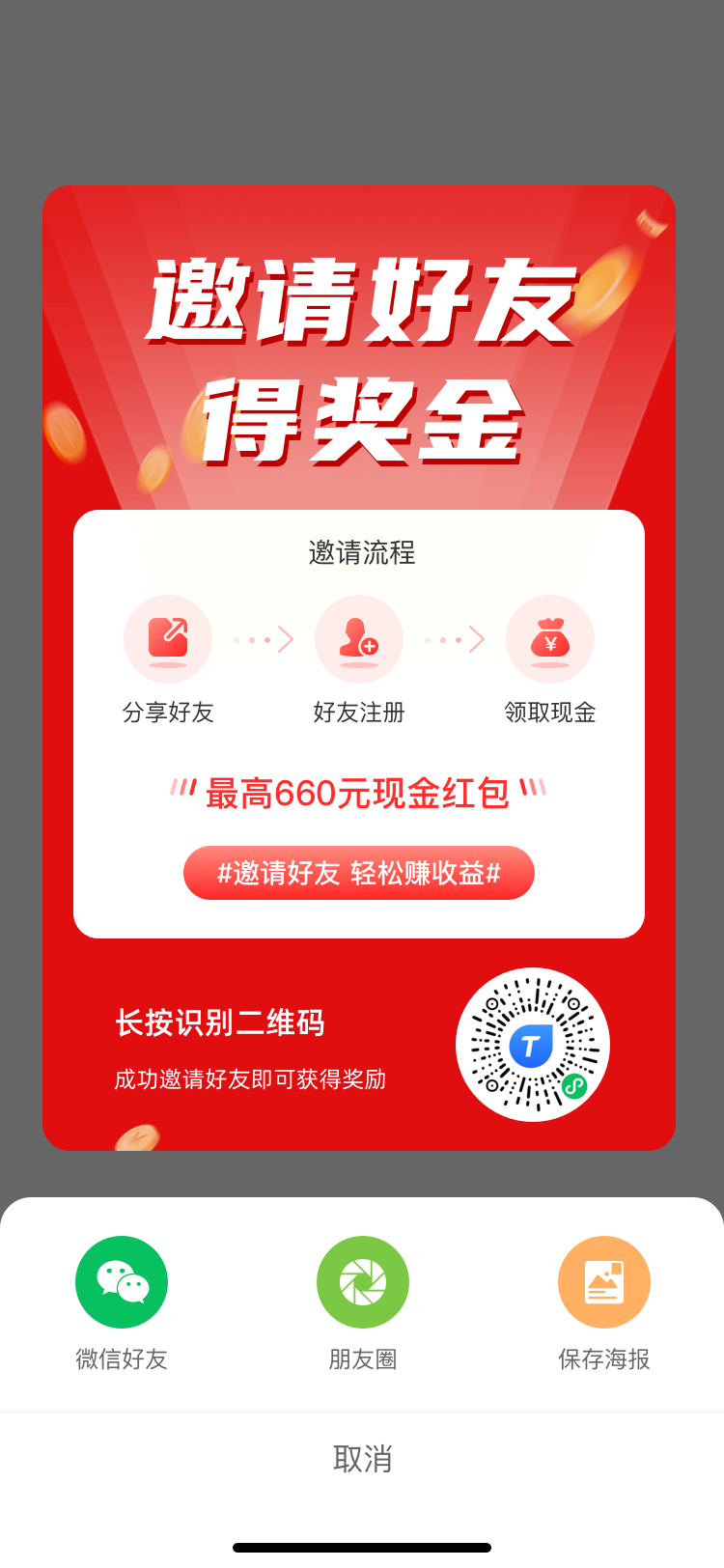This screenshot has width=724, height=1568.
Task: Share the poster to 微信好友
Action: coord(122,1282)
